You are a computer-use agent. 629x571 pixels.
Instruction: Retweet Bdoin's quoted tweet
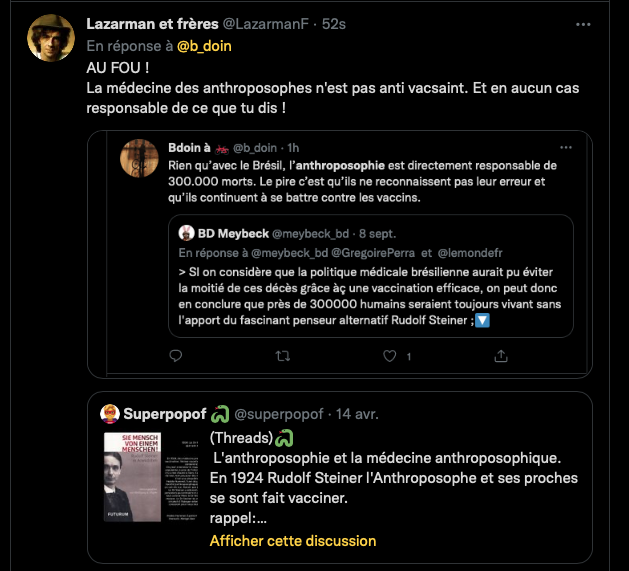coord(281,356)
